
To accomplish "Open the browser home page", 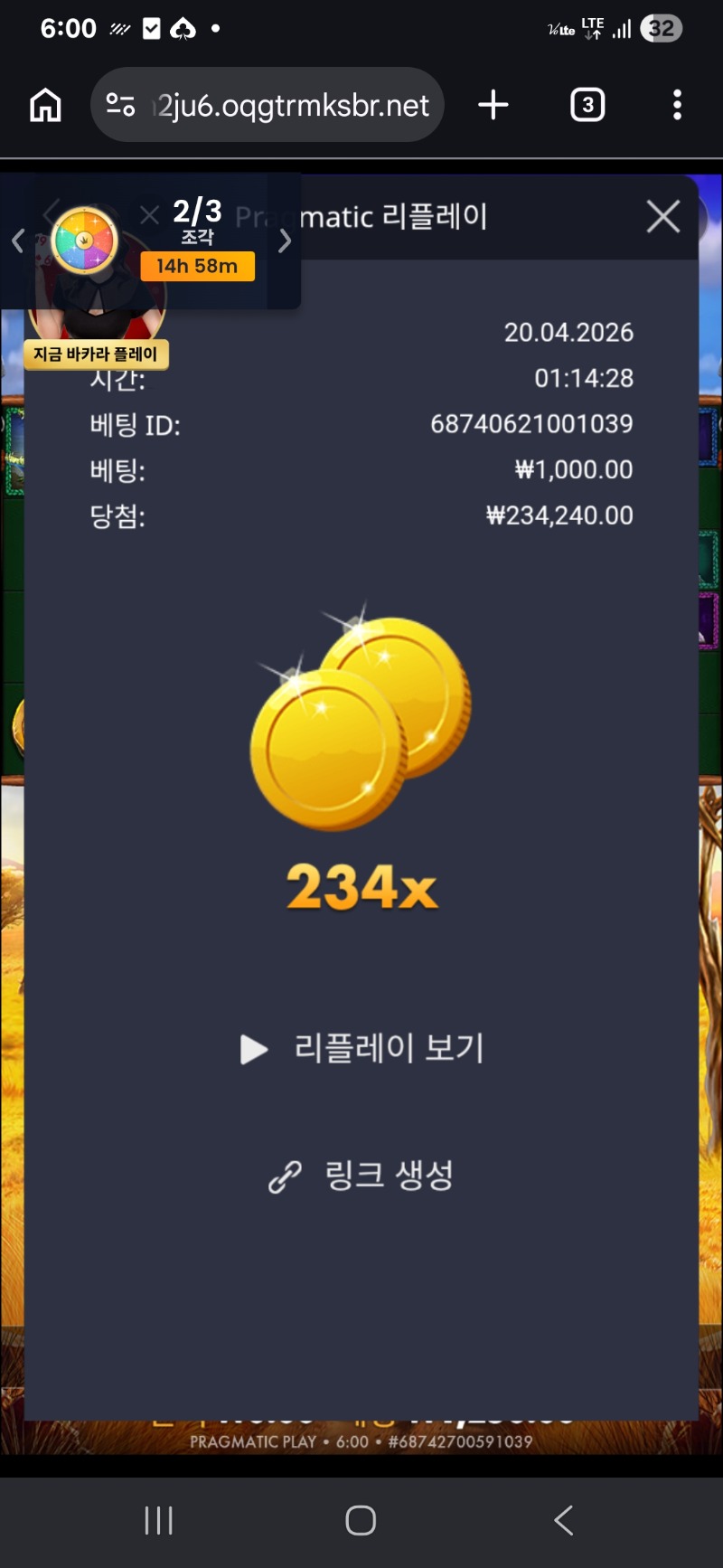I will tap(45, 105).
